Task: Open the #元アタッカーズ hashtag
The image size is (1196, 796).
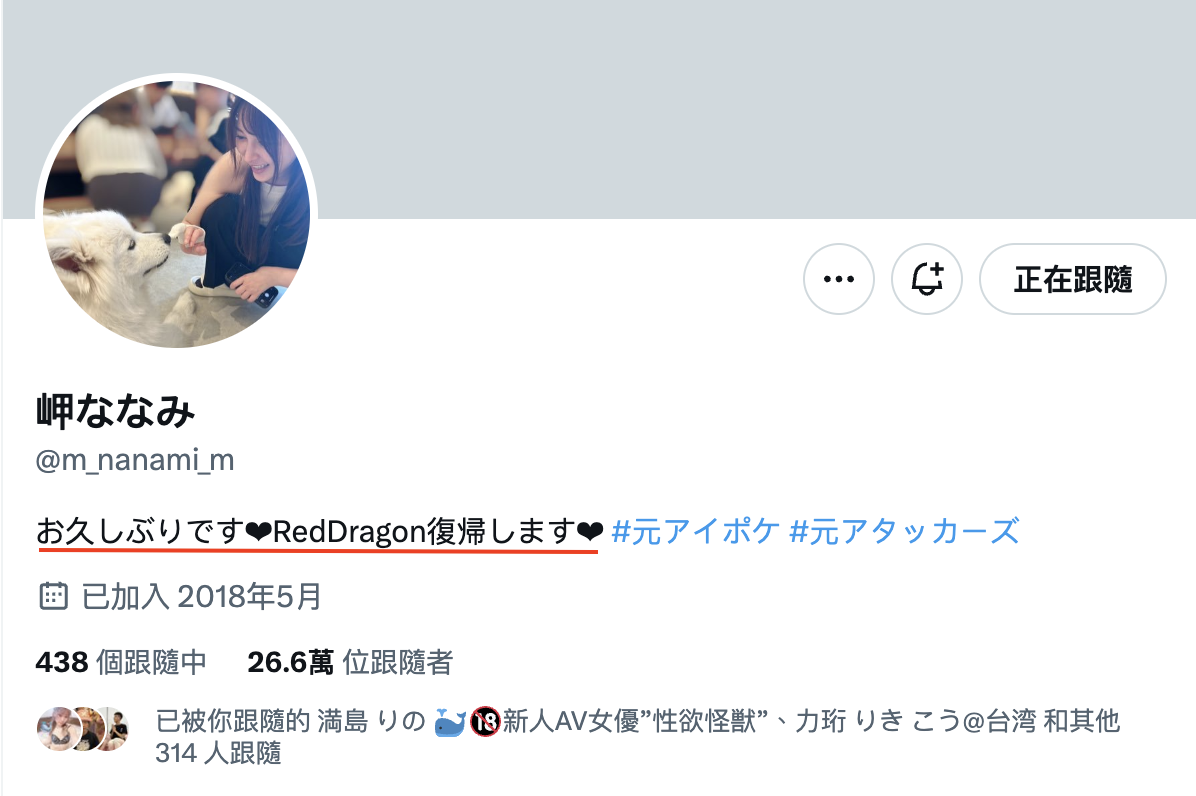Action: point(904,530)
